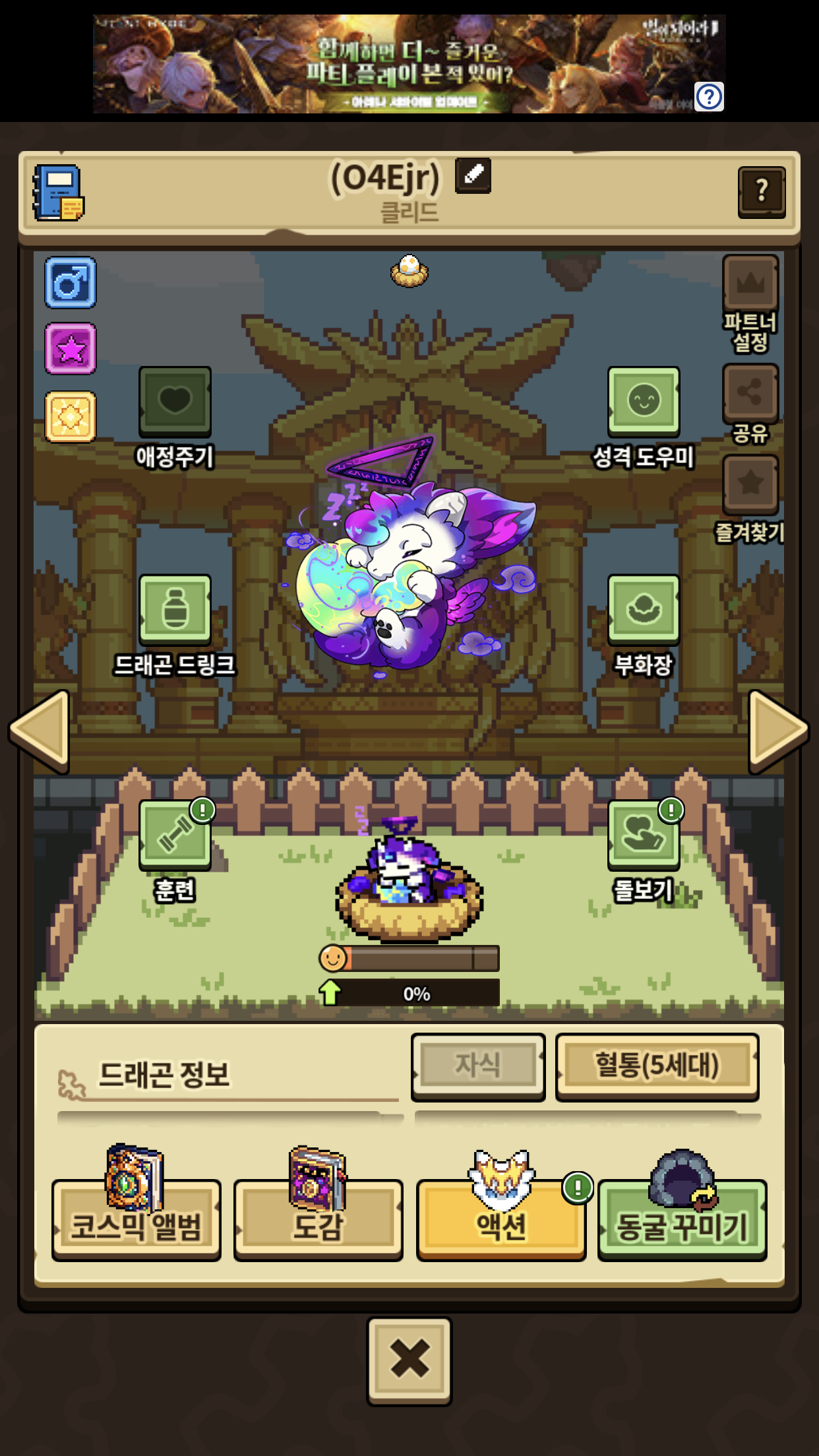
Task: View 혈통(5세대) lineage
Action: click(657, 1066)
